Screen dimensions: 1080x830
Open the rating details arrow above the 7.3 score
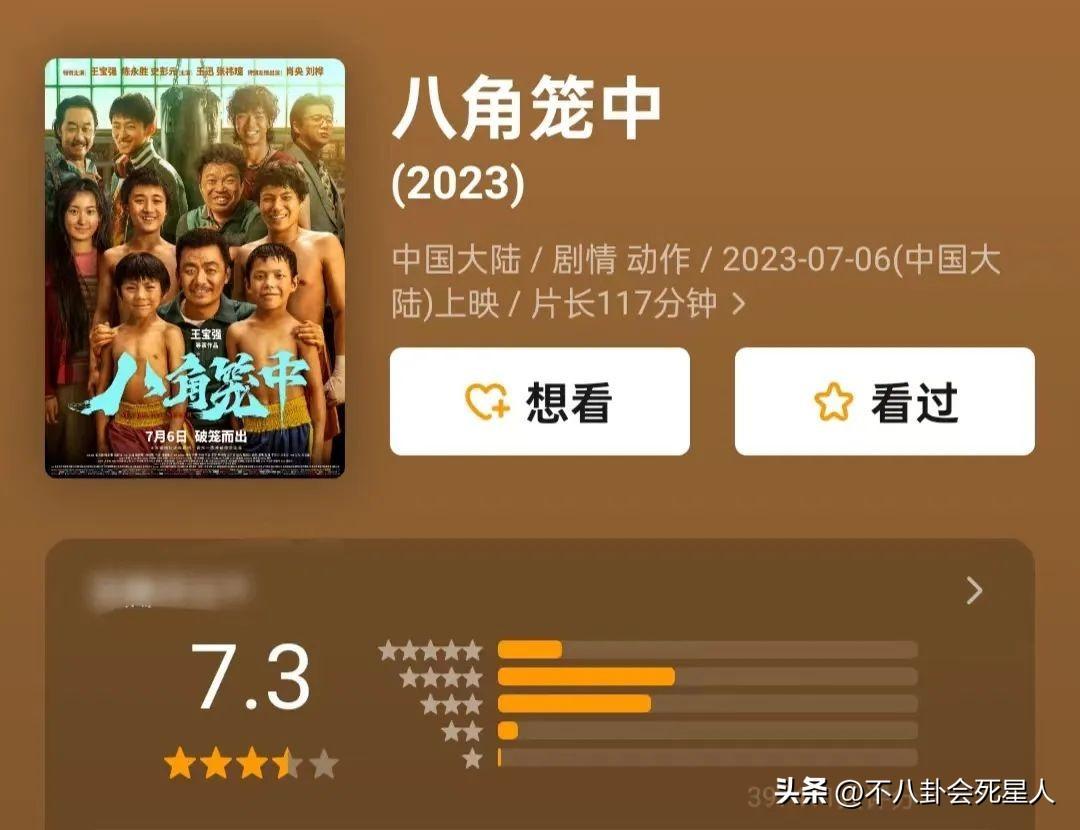(974, 591)
